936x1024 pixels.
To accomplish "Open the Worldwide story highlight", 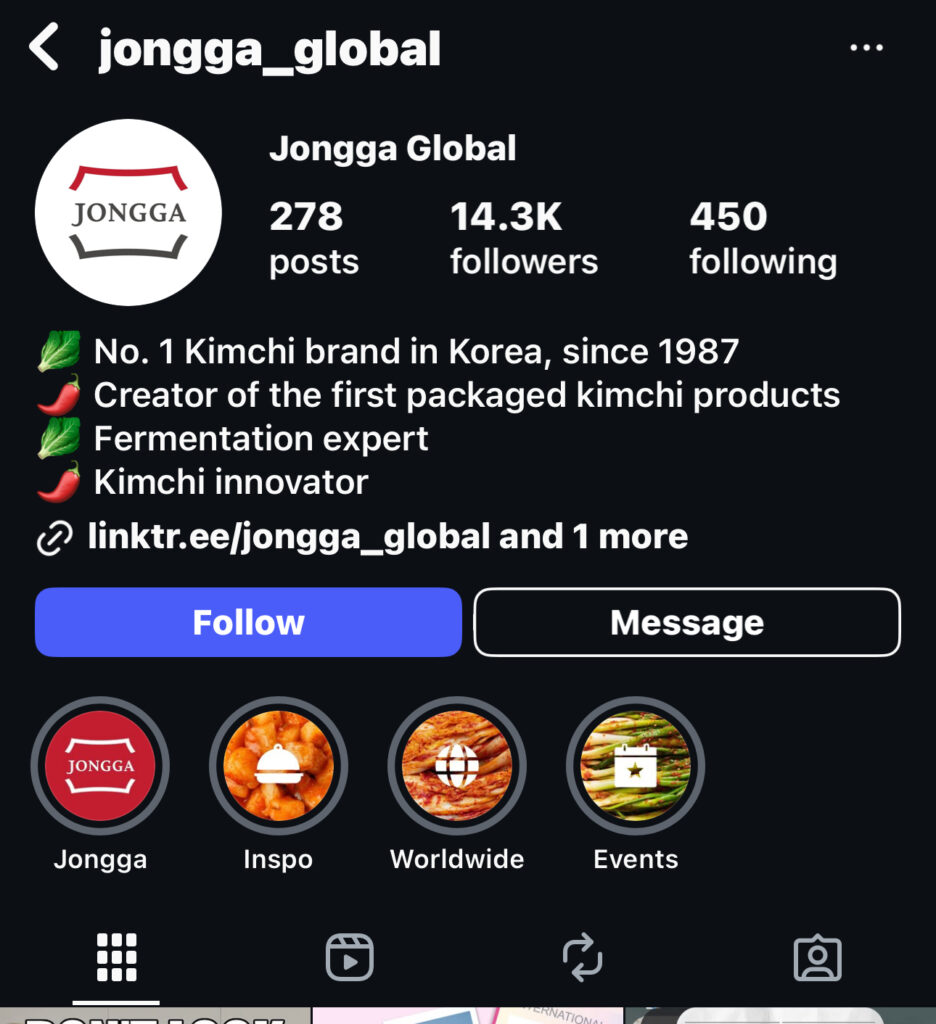I will point(457,767).
